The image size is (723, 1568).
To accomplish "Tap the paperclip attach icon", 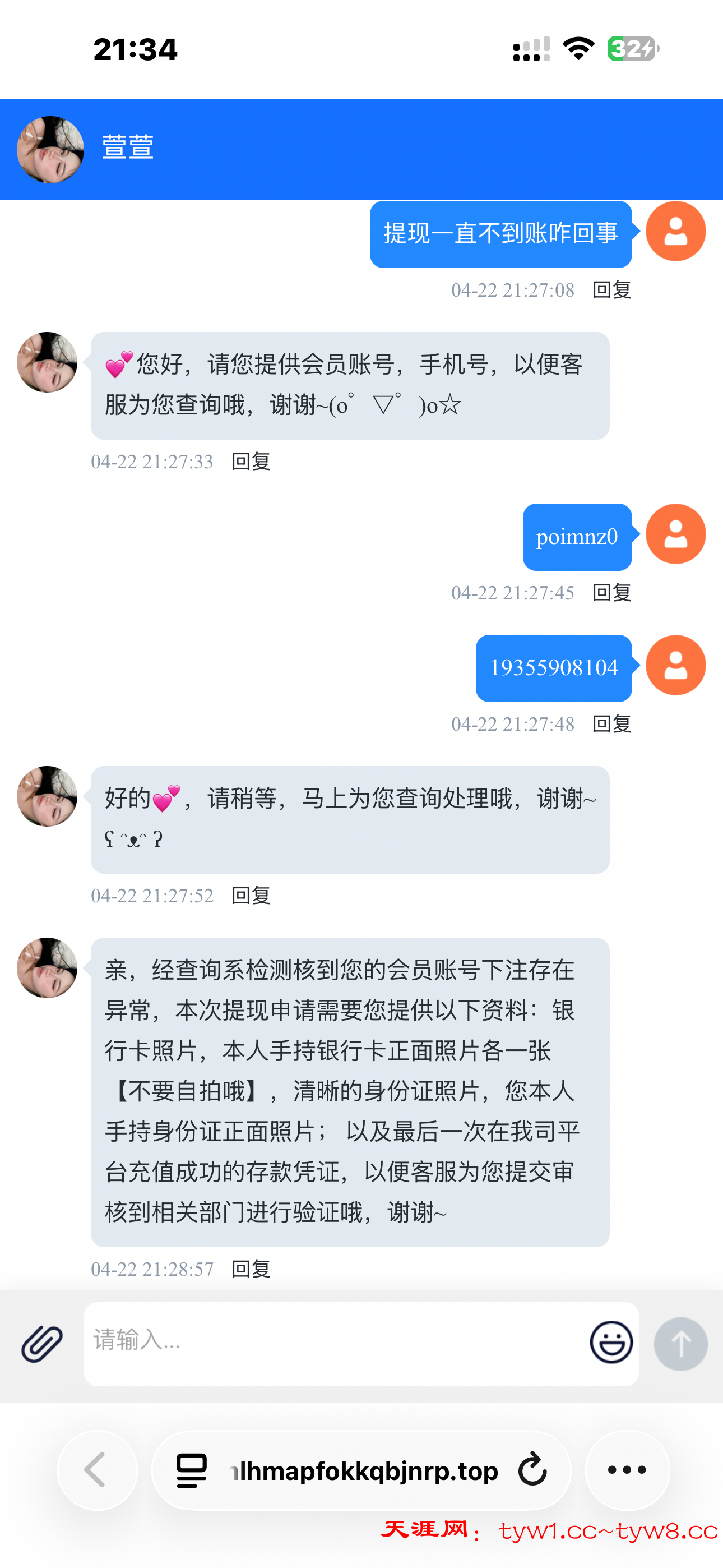I will pos(42,1343).
